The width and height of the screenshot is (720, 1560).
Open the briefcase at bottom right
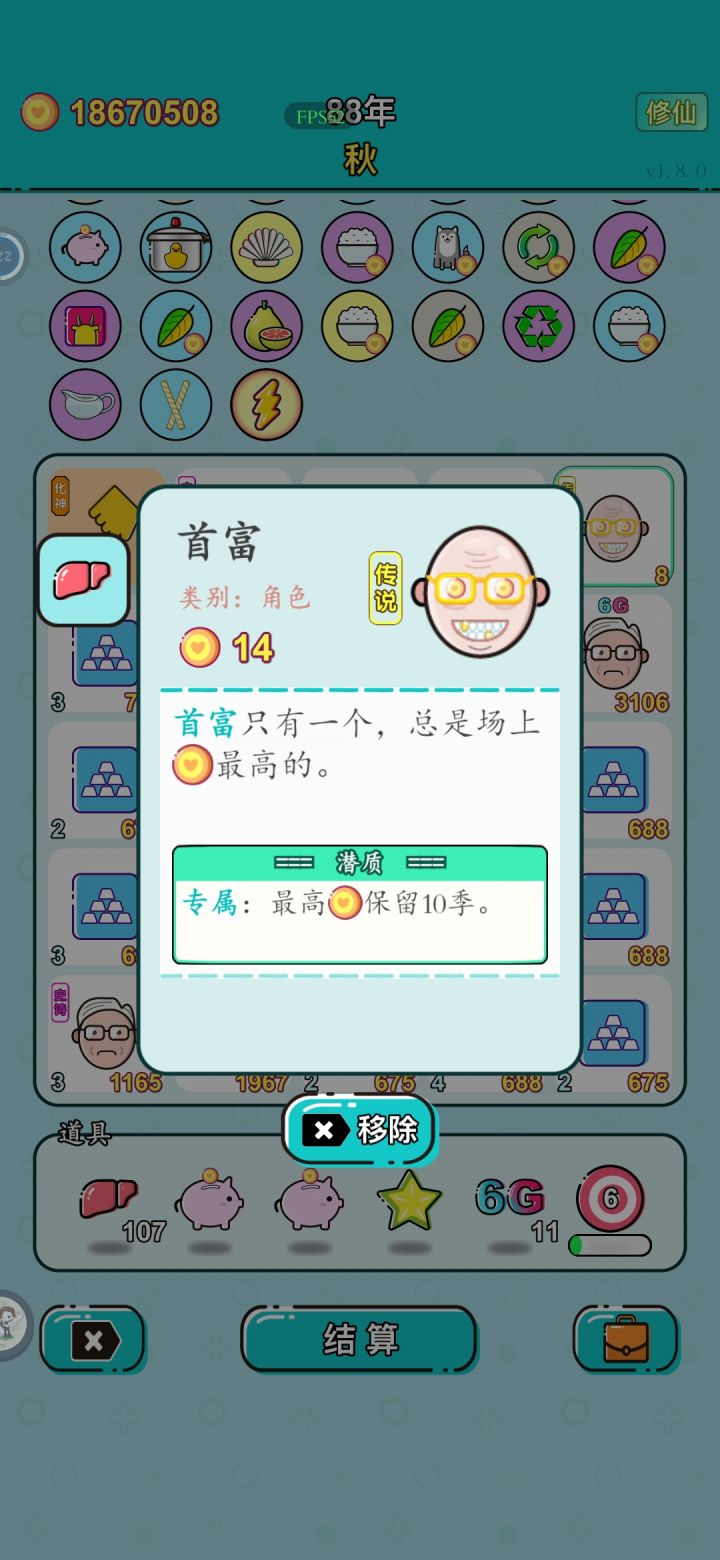pos(626,1340)
